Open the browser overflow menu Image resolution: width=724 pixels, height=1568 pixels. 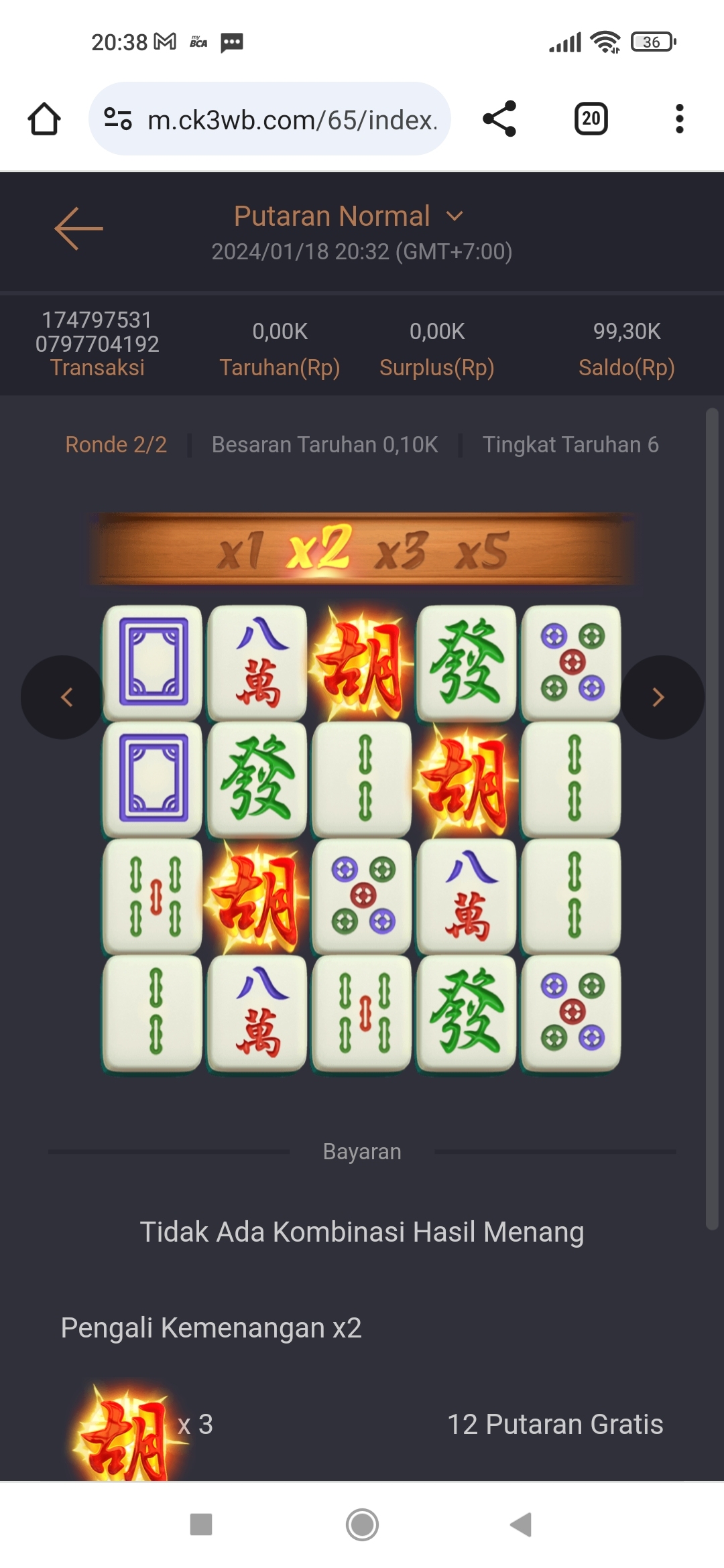coord(679,119)
